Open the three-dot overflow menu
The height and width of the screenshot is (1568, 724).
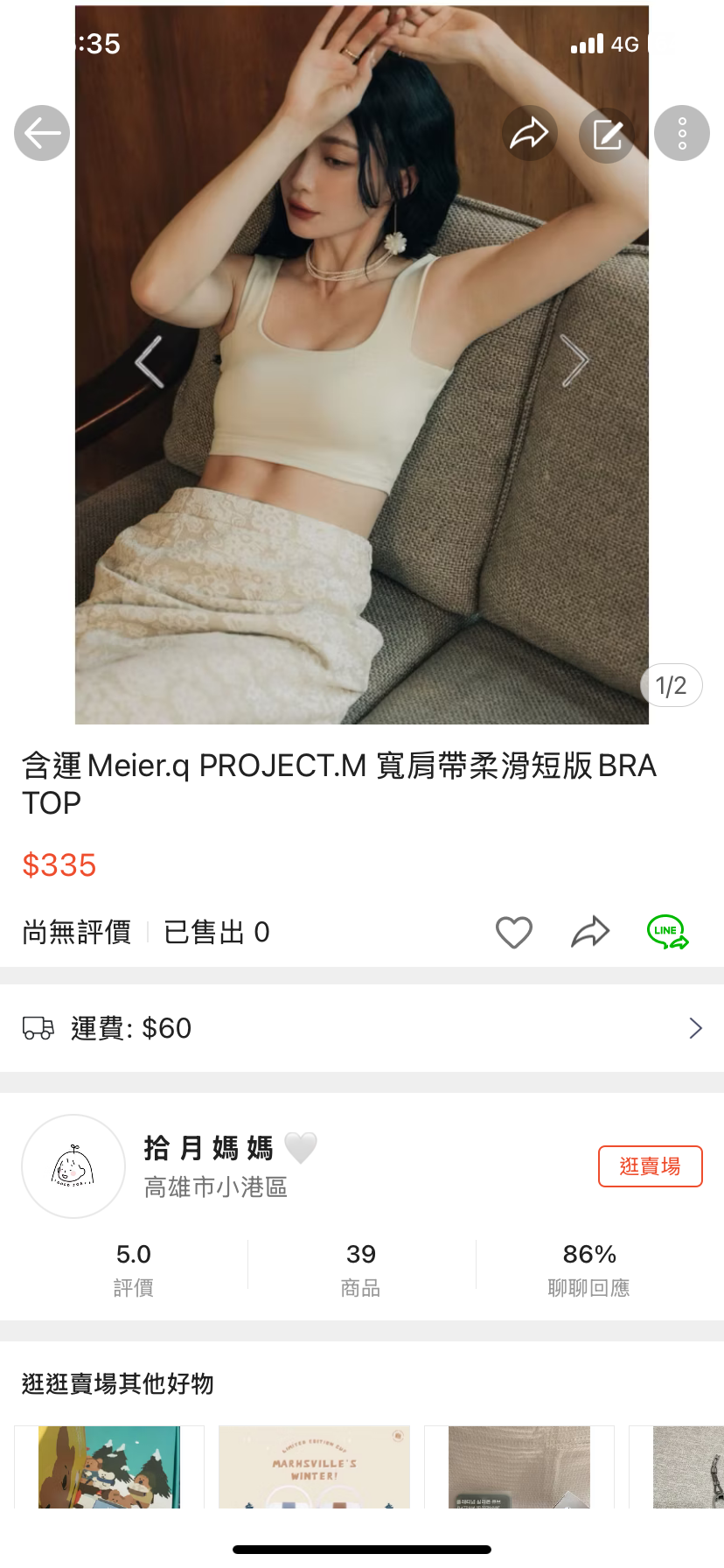pos(681,132)
